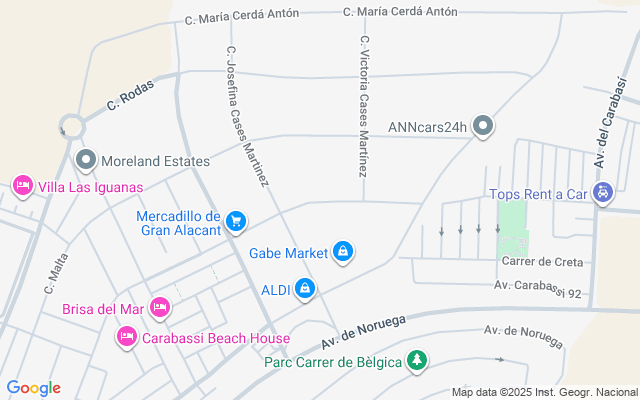Select the Brisa del Mar hotel pin
Viewport: 640px width, 400px height.
[x=159, y=308]
